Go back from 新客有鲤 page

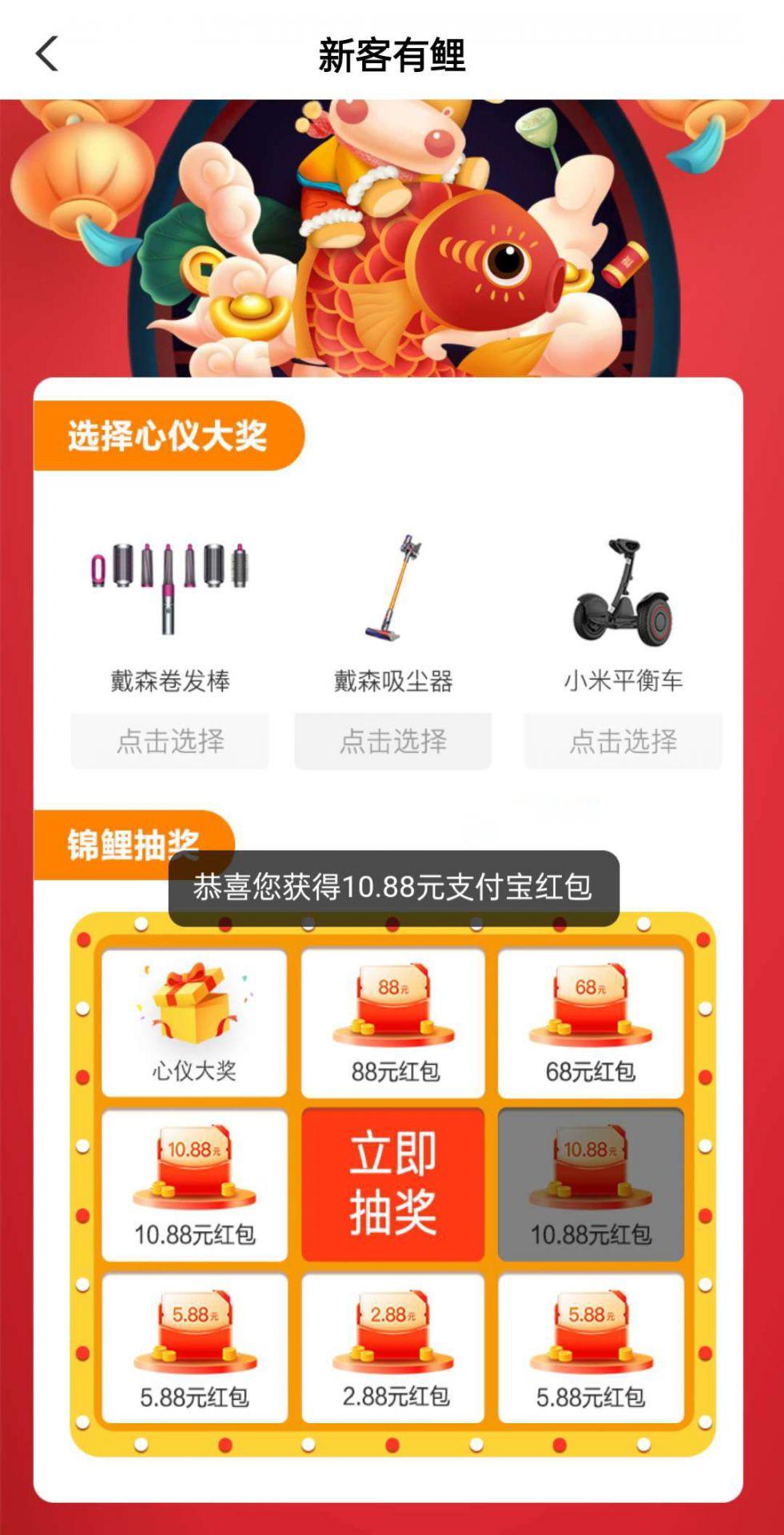tap(47, 54)
